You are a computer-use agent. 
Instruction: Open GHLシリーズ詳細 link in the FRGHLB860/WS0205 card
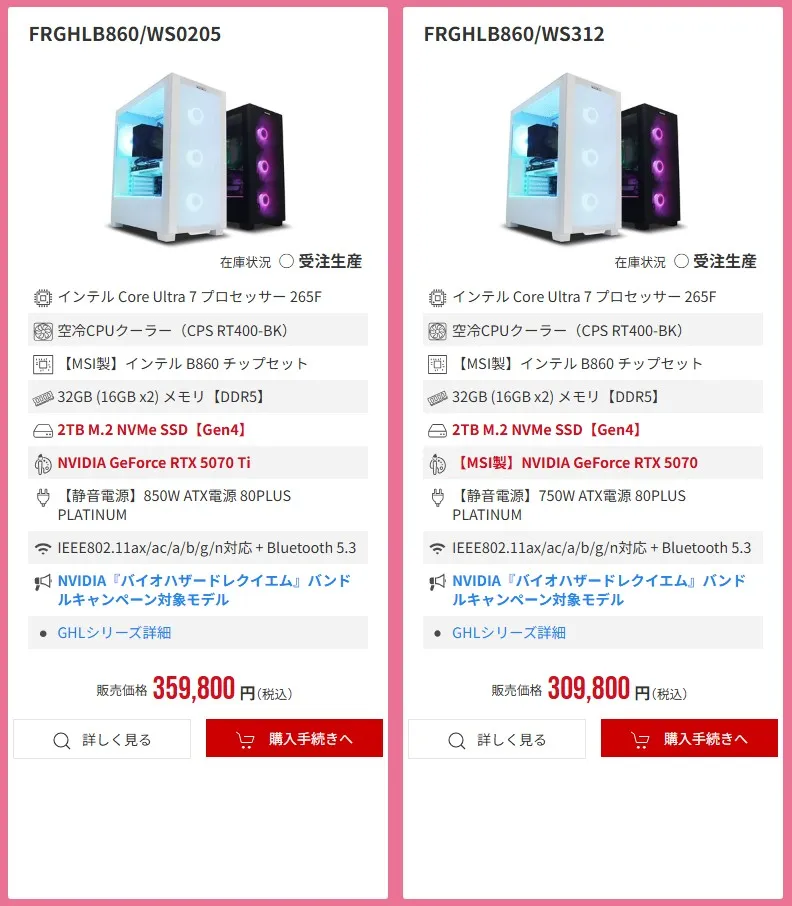point(114,632)
